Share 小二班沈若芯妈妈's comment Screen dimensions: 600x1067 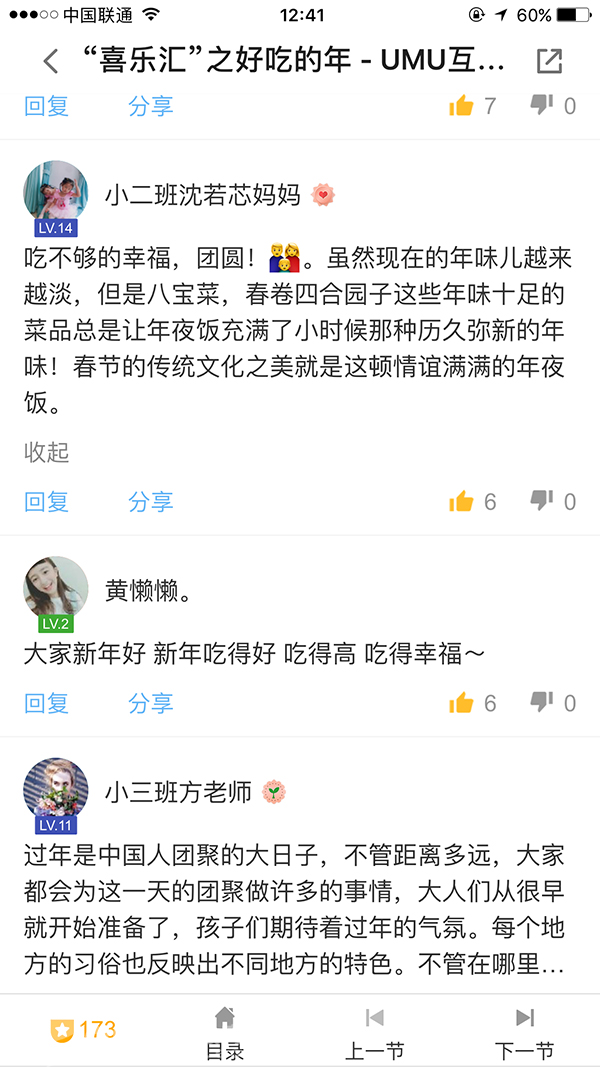pyautogui.click(x=150, y=502)
